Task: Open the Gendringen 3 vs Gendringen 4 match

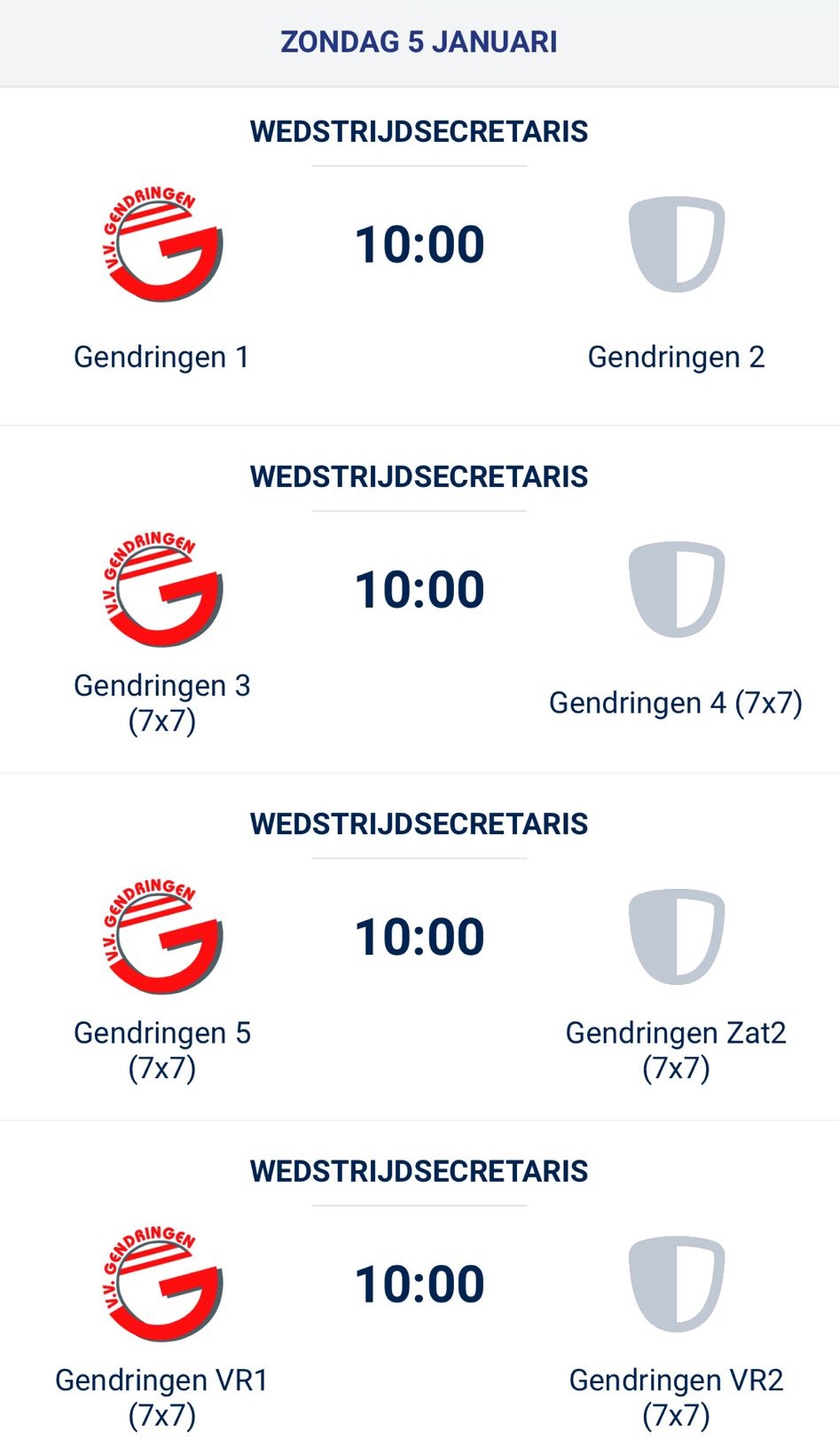Action: [419, 600]
